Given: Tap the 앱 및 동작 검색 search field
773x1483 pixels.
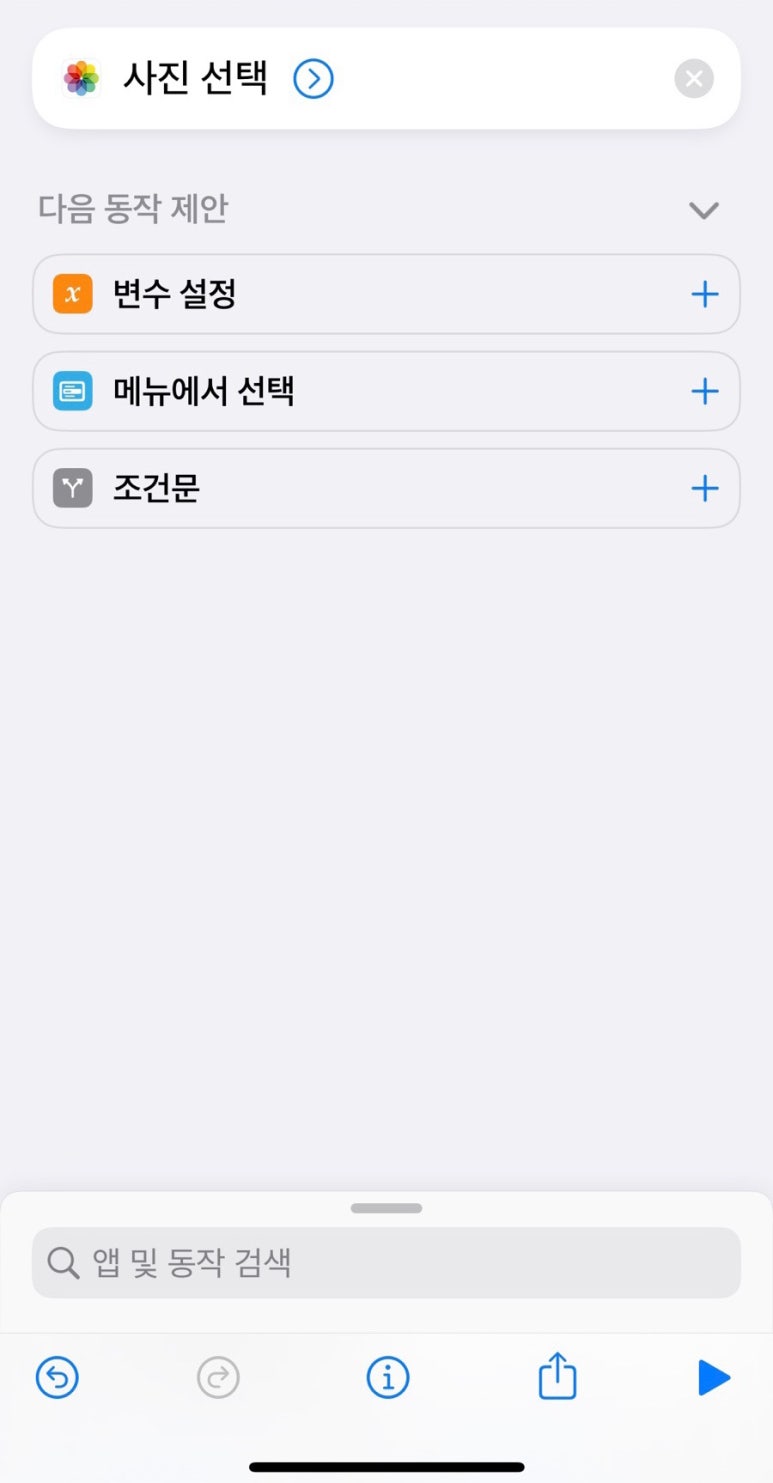Looking at the screenshot, I should click(x=386, y=1262).
